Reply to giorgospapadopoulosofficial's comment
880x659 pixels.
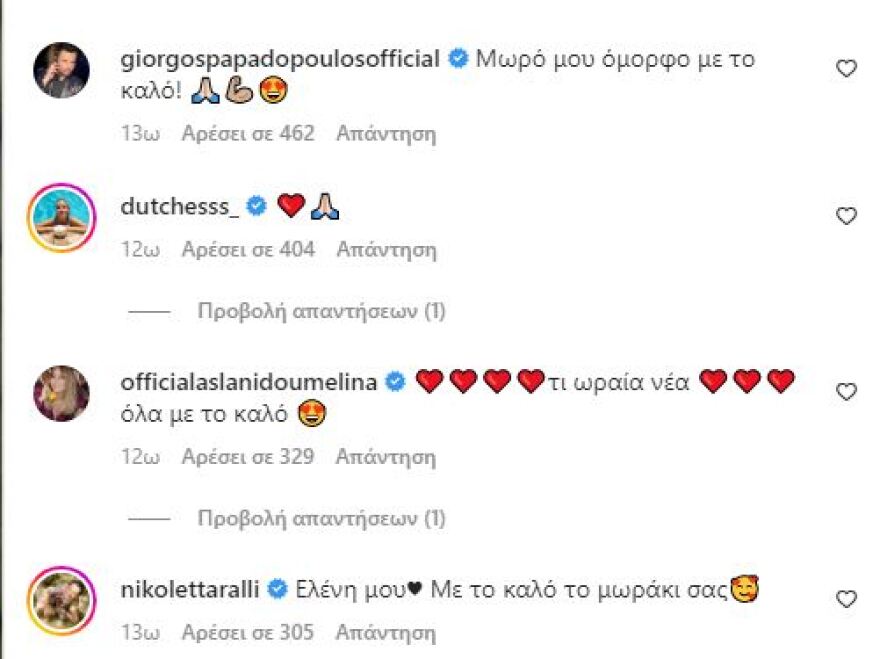[386, 133]
